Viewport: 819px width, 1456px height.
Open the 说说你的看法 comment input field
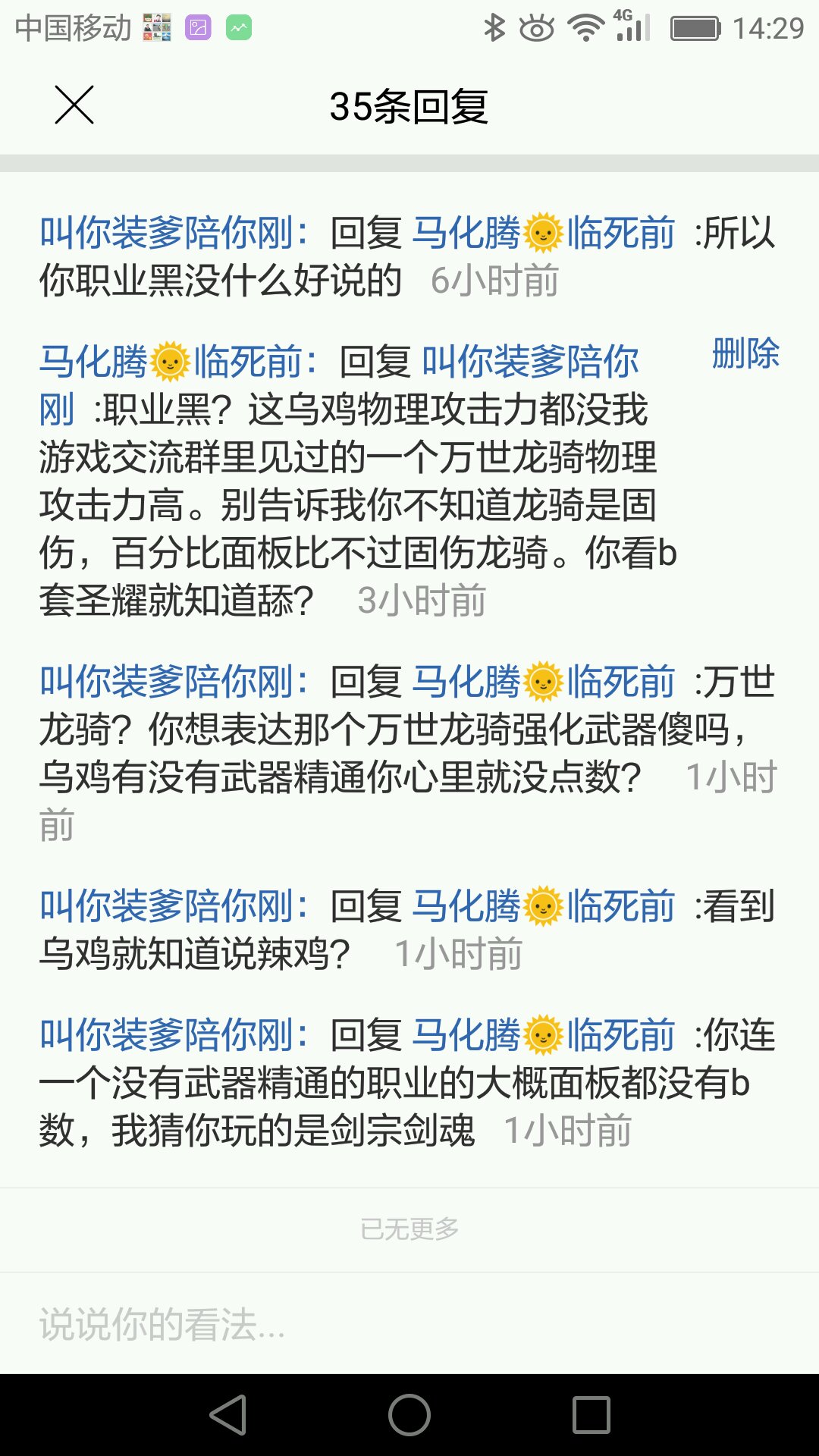point(409,1324)
